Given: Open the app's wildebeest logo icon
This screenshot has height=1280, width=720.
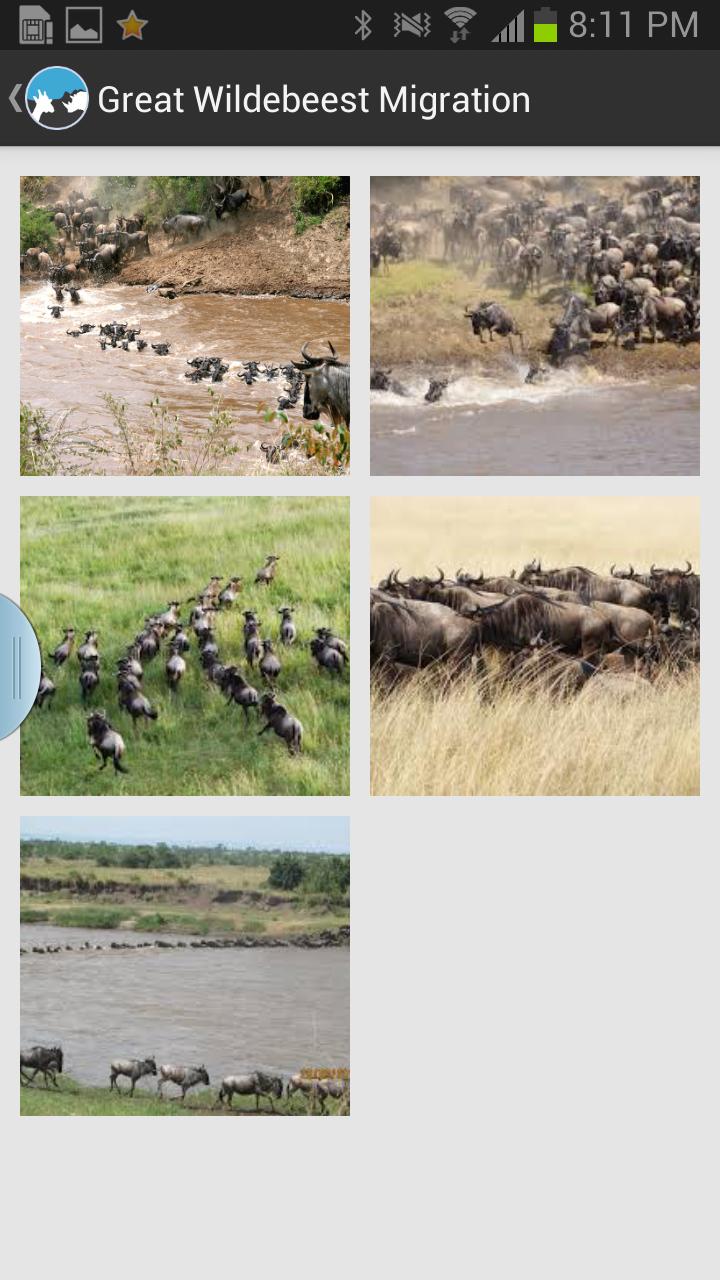Looking at the screenshot, I should 57,98.
